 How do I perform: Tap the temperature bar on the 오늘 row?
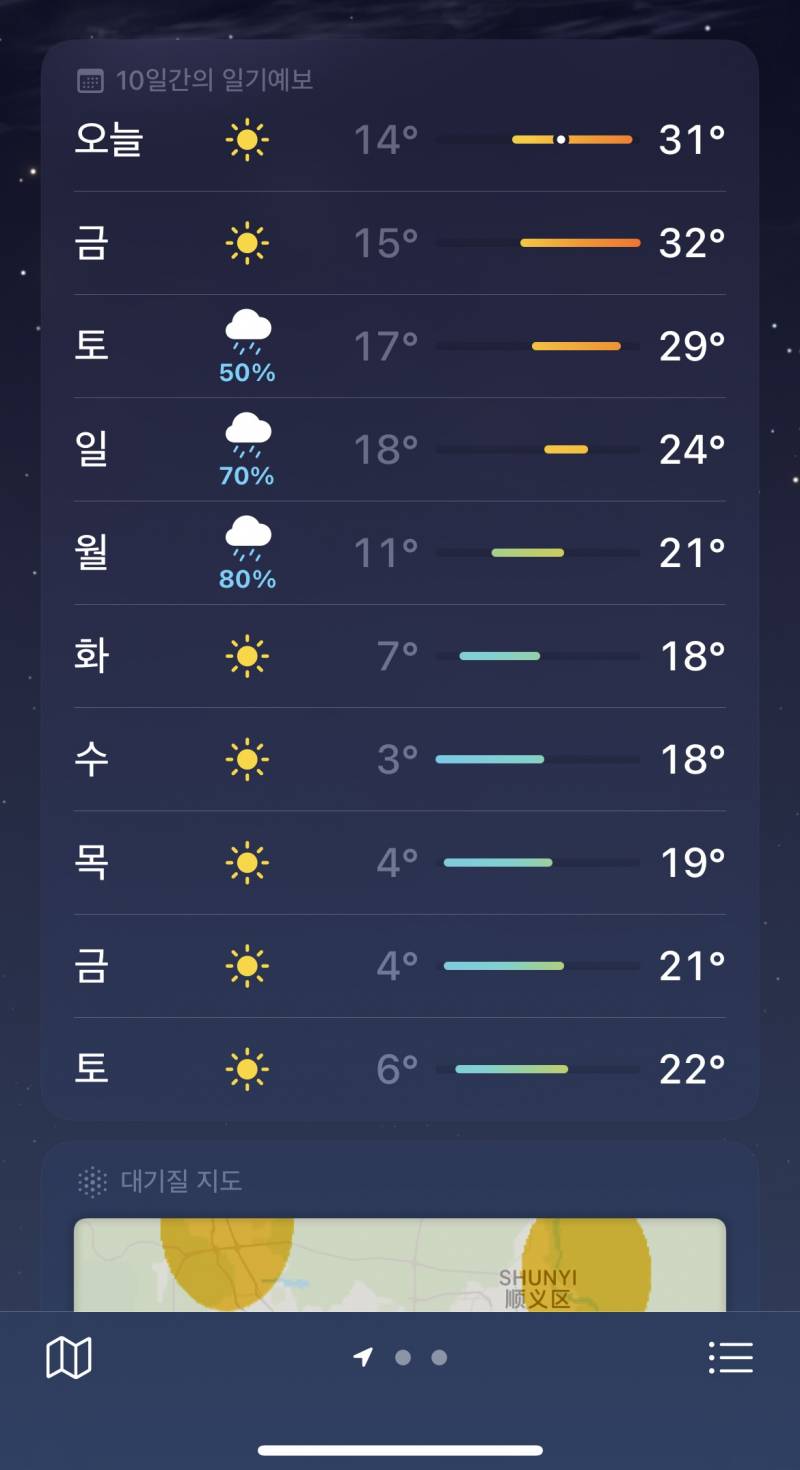pos(571,140)
